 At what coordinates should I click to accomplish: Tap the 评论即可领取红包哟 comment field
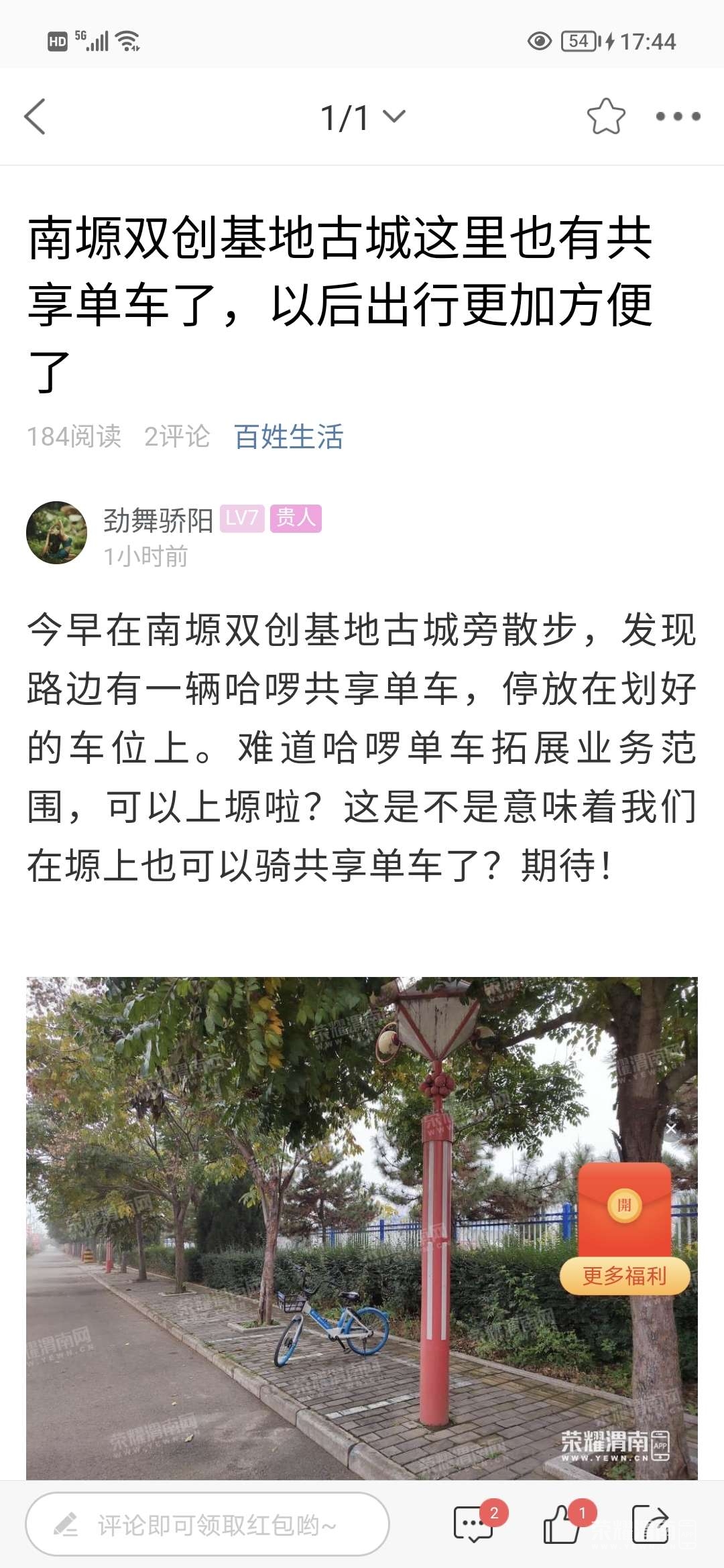207,1525
